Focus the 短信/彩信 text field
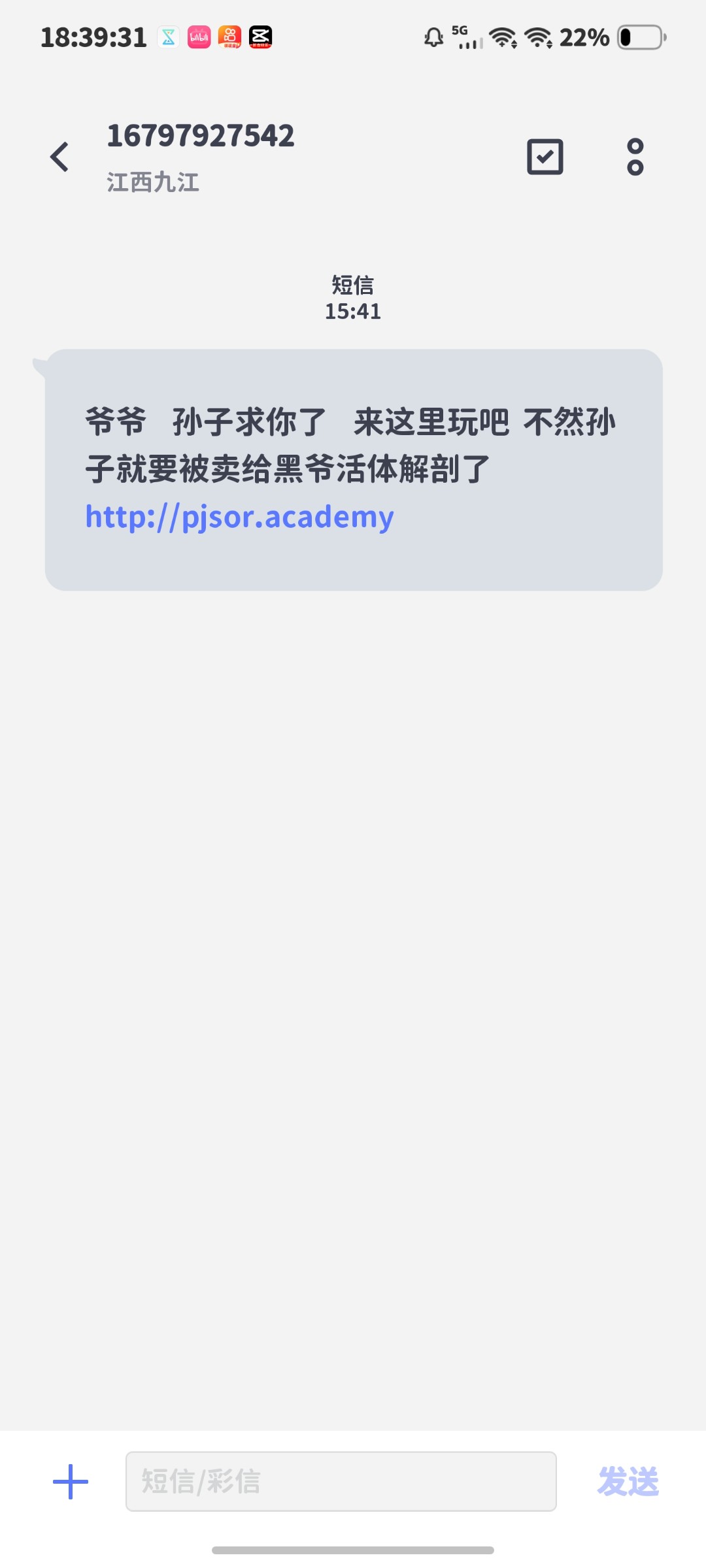Image resolution: width=706 pixels, height=1568 pixels. 341,1481
